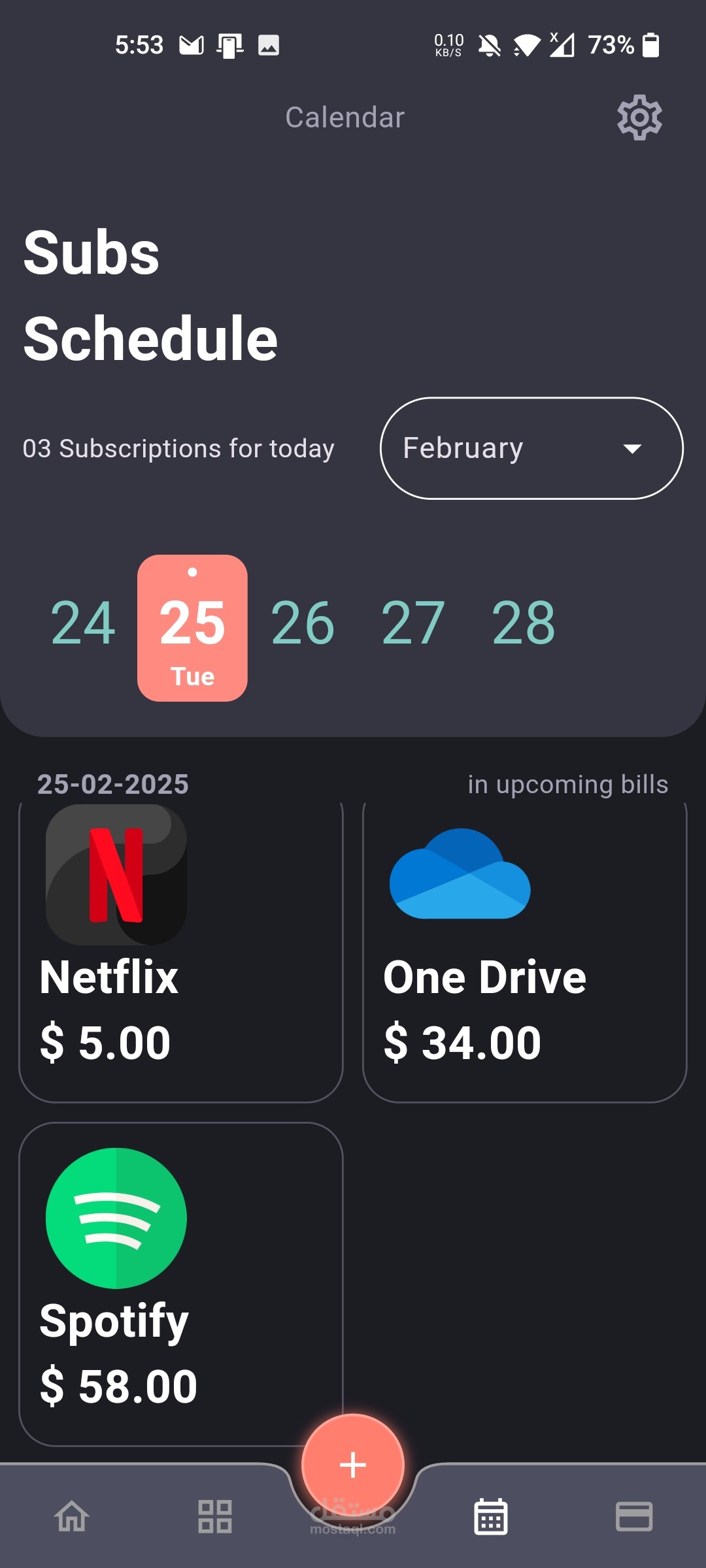This screenshot has width=706, height=1568.
Task: Select day 24 in the date strip
Action: coord(83,623)
